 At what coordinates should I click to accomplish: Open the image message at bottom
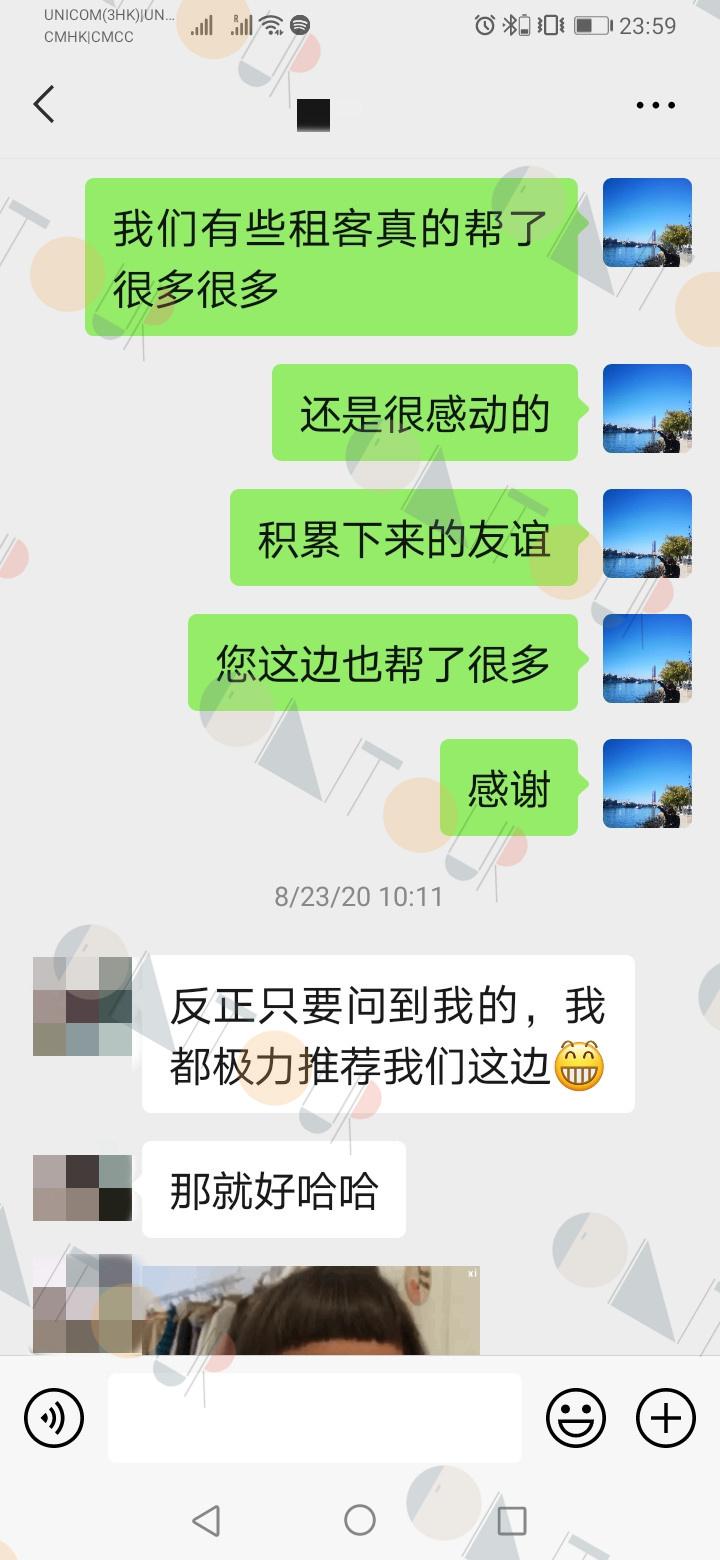pyautogui.click(x=311, y=1310)
